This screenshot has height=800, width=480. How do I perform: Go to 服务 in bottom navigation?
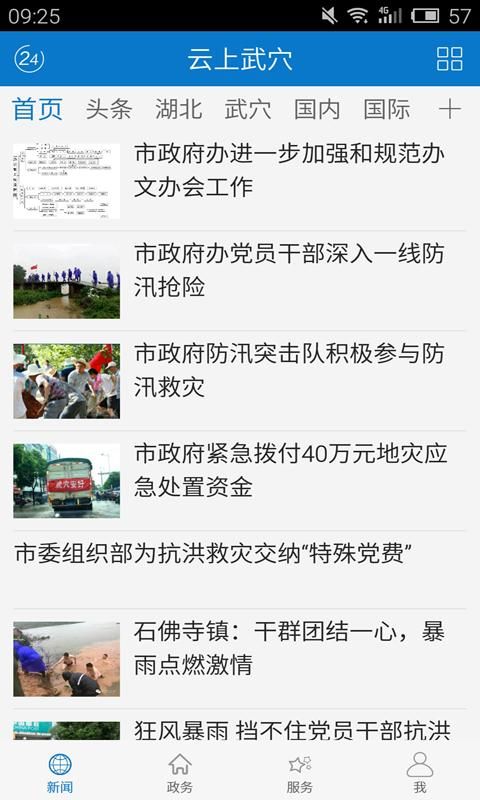point(300,773)
